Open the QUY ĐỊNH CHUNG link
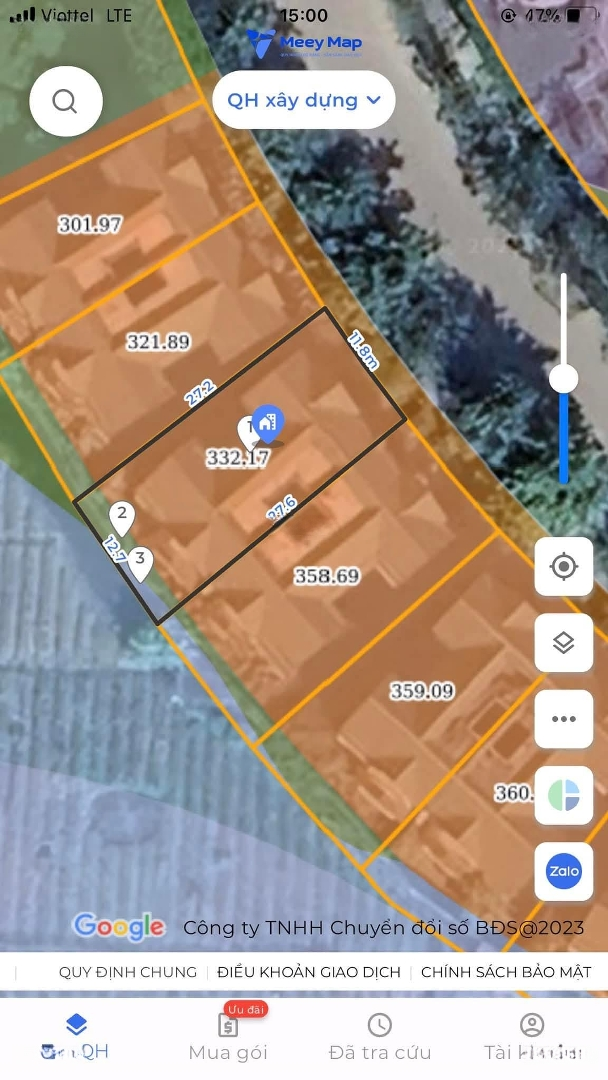 128,972
